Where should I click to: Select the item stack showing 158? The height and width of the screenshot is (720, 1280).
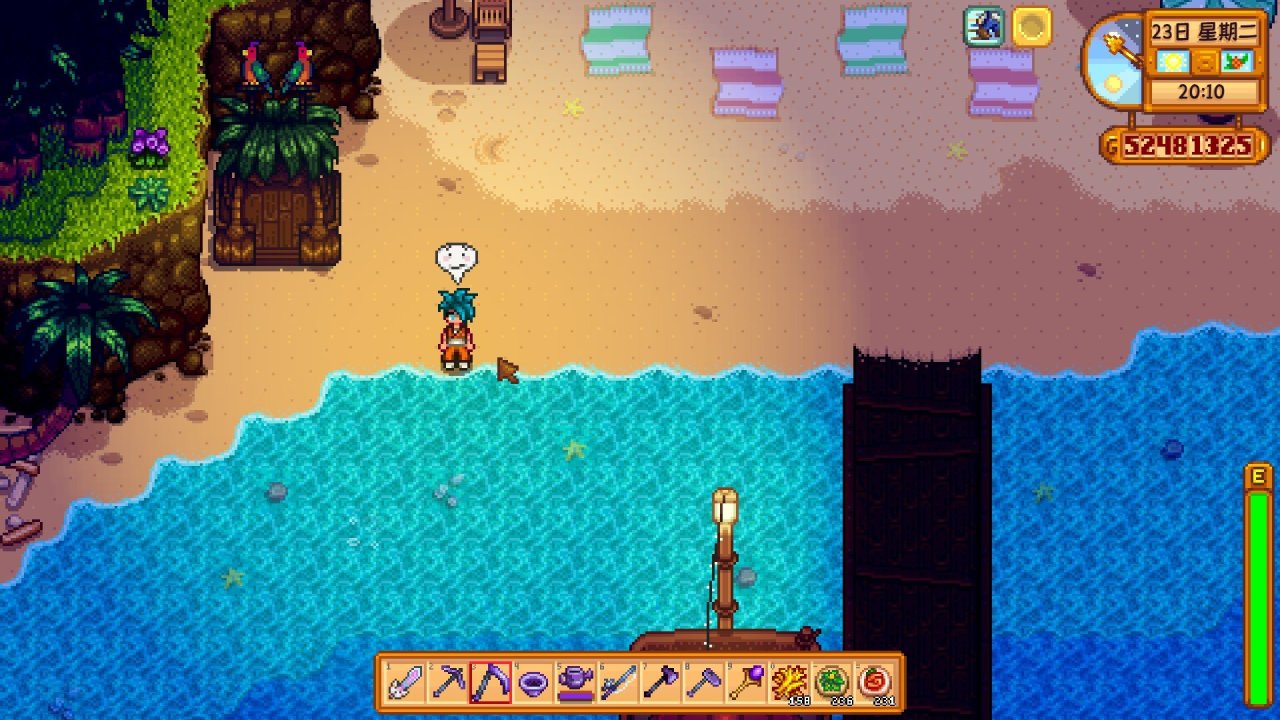(788, 683)
